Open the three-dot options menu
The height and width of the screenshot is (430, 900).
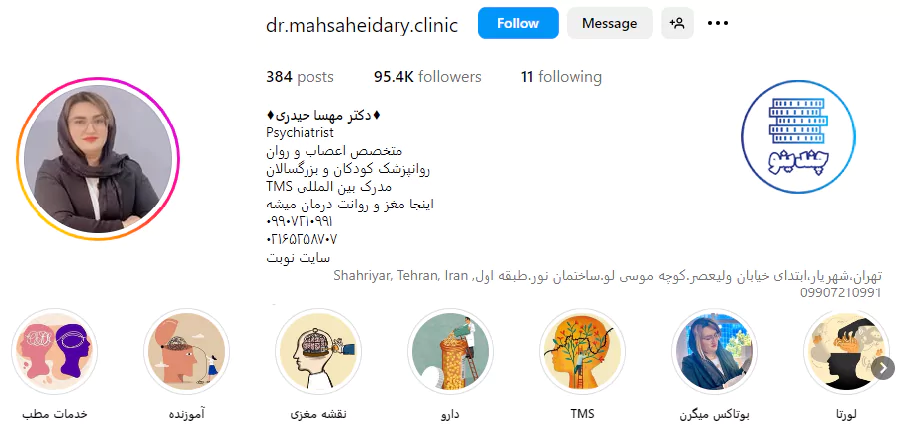coord(718,23)
